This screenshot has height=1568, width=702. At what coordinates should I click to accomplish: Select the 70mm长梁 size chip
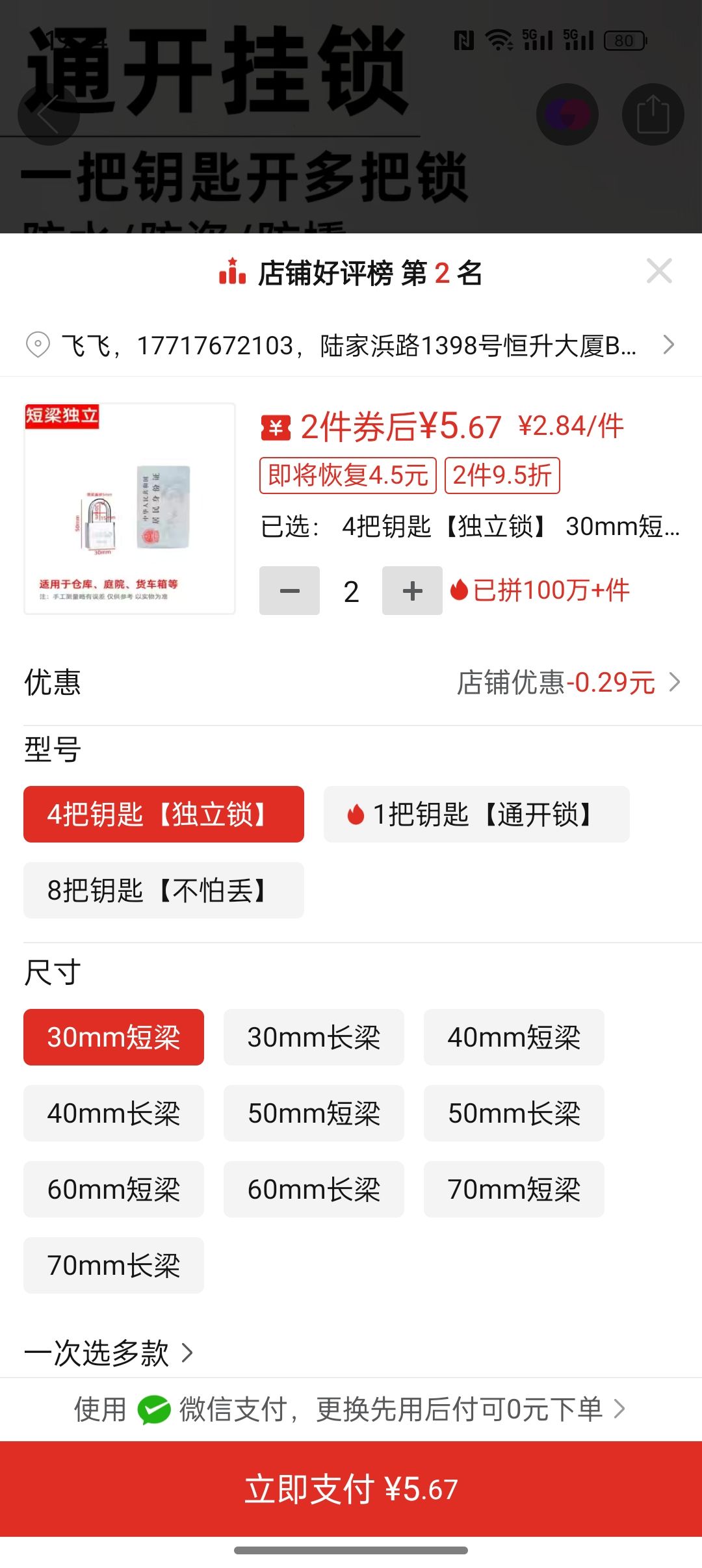click(114, 1266)
